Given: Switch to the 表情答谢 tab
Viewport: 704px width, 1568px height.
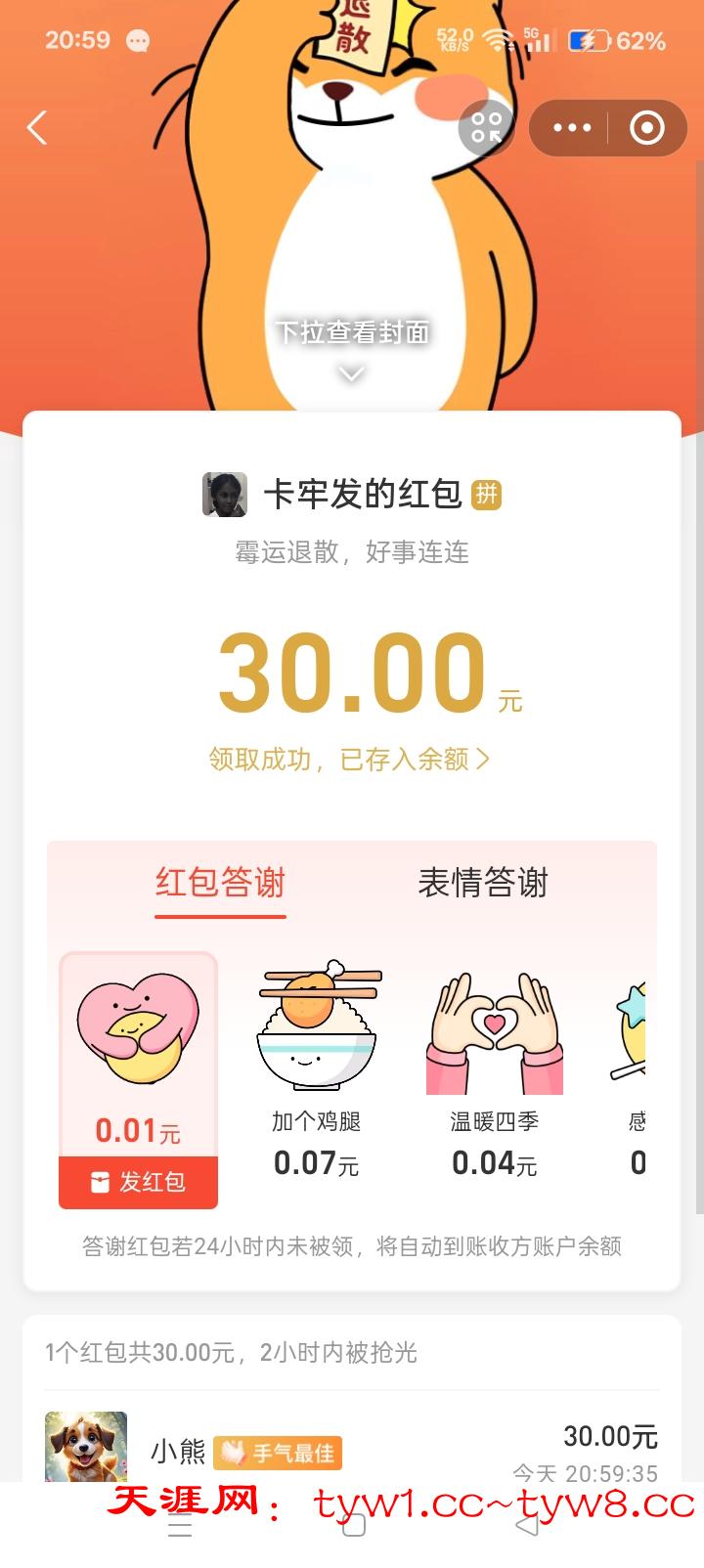Looking at the screenshot, I should point(482,883).
